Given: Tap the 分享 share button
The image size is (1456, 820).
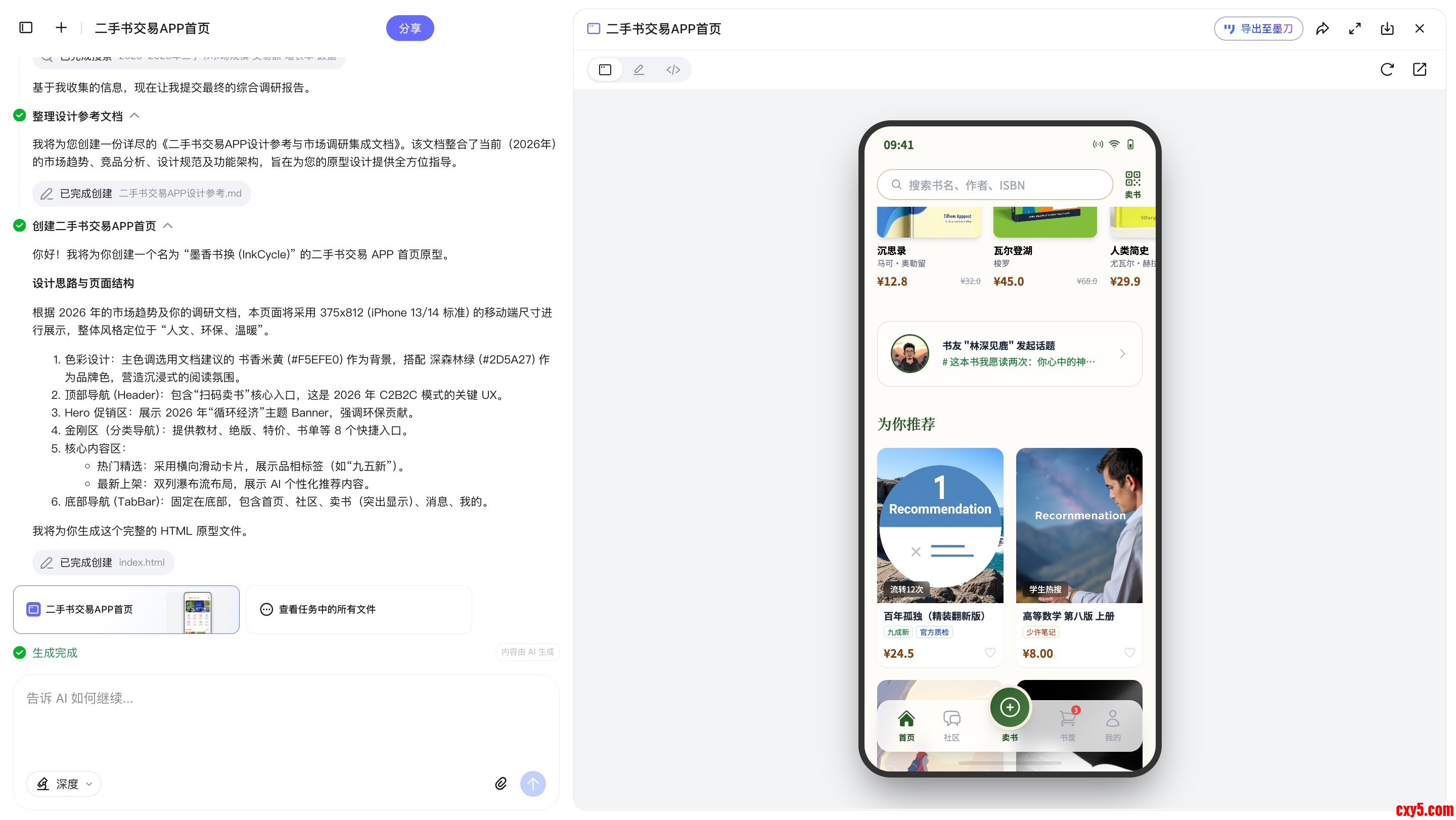Looking at the screenshot, I should point(409,28).
